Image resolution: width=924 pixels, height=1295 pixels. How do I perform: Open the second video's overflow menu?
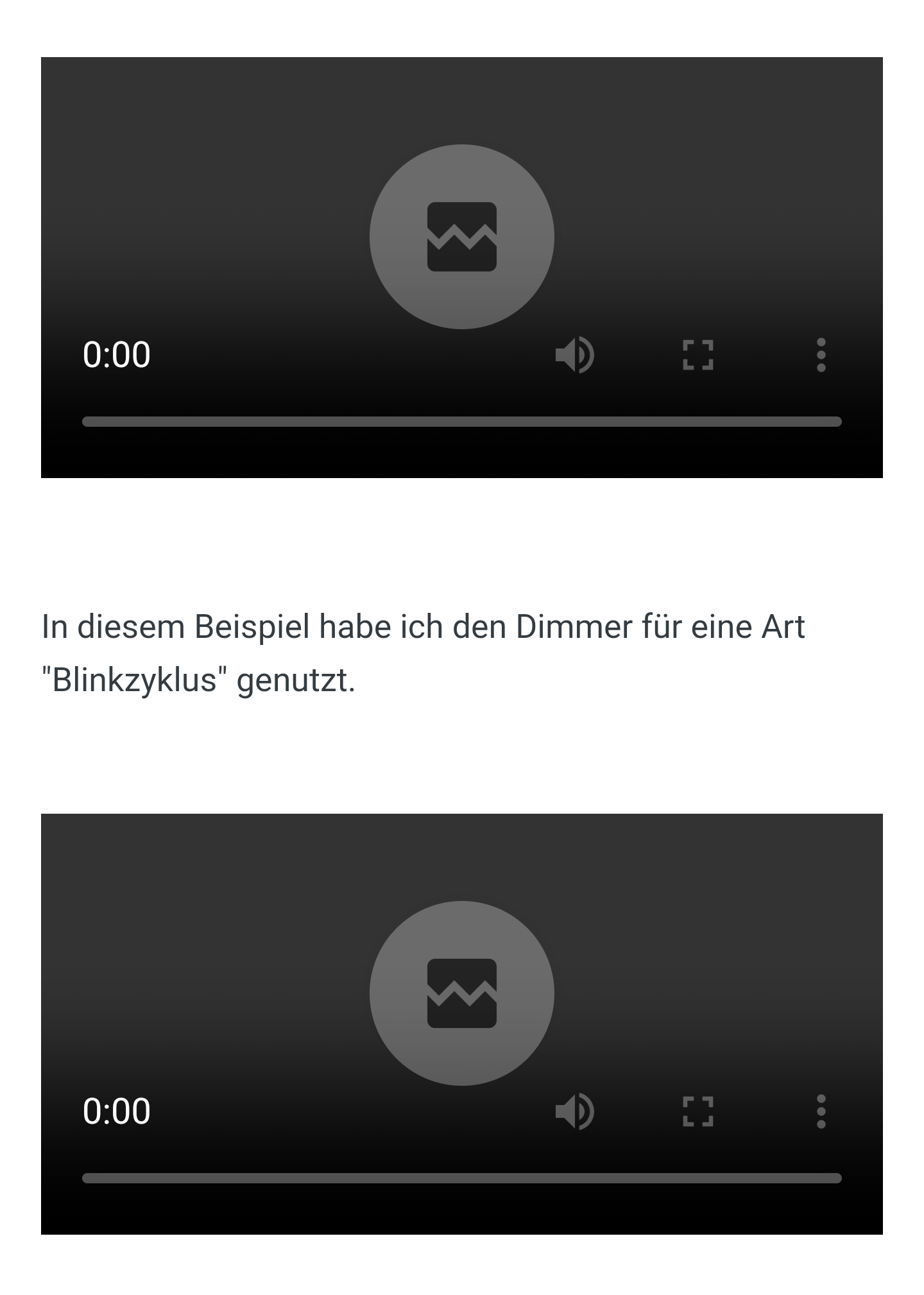[821, 1111]
